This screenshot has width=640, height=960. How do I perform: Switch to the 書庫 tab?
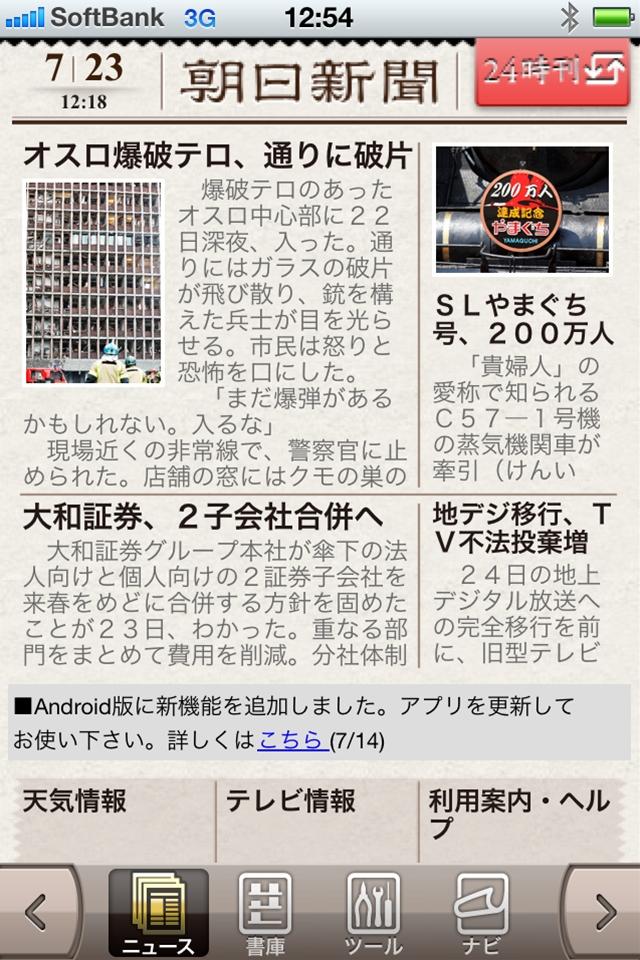point(265,912)
